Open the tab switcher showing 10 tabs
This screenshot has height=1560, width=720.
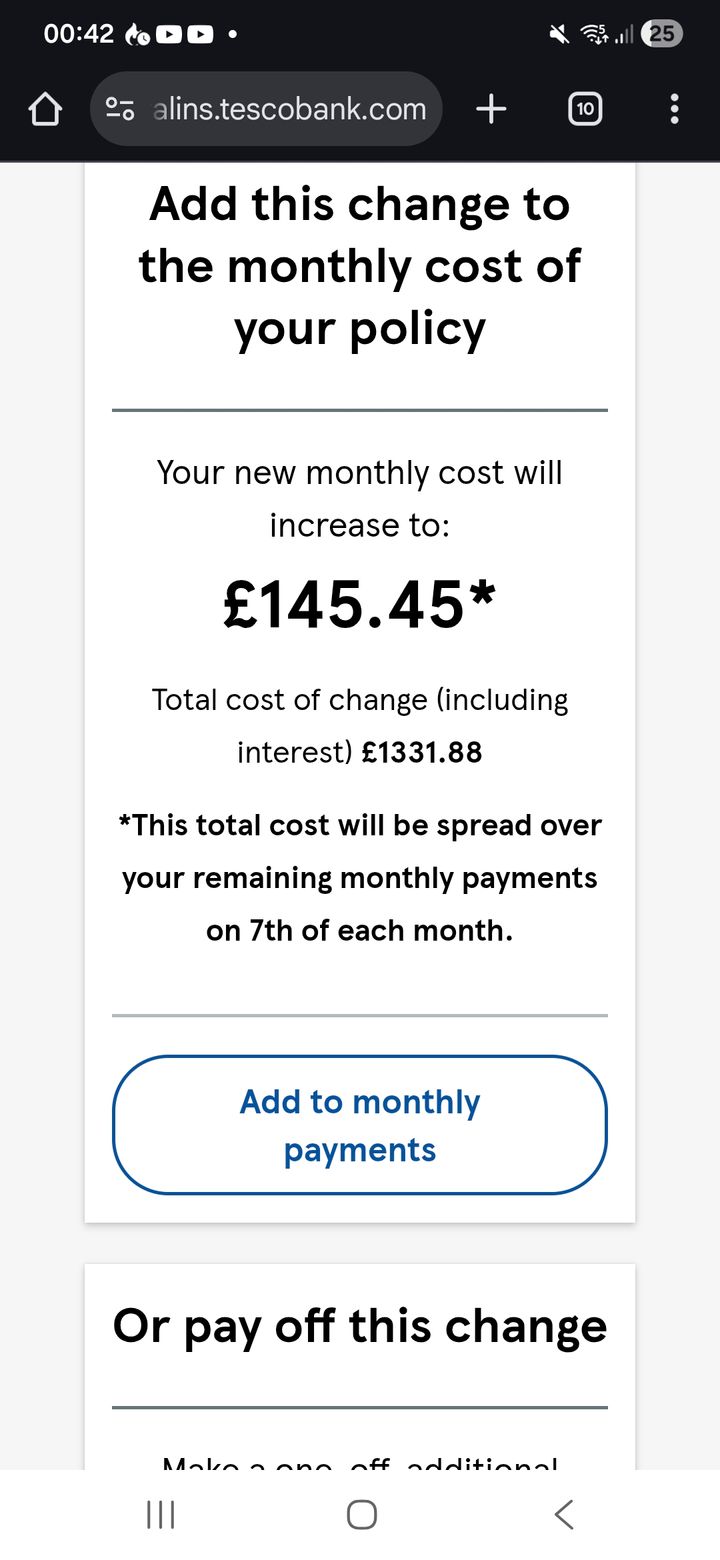click(585, 109)
